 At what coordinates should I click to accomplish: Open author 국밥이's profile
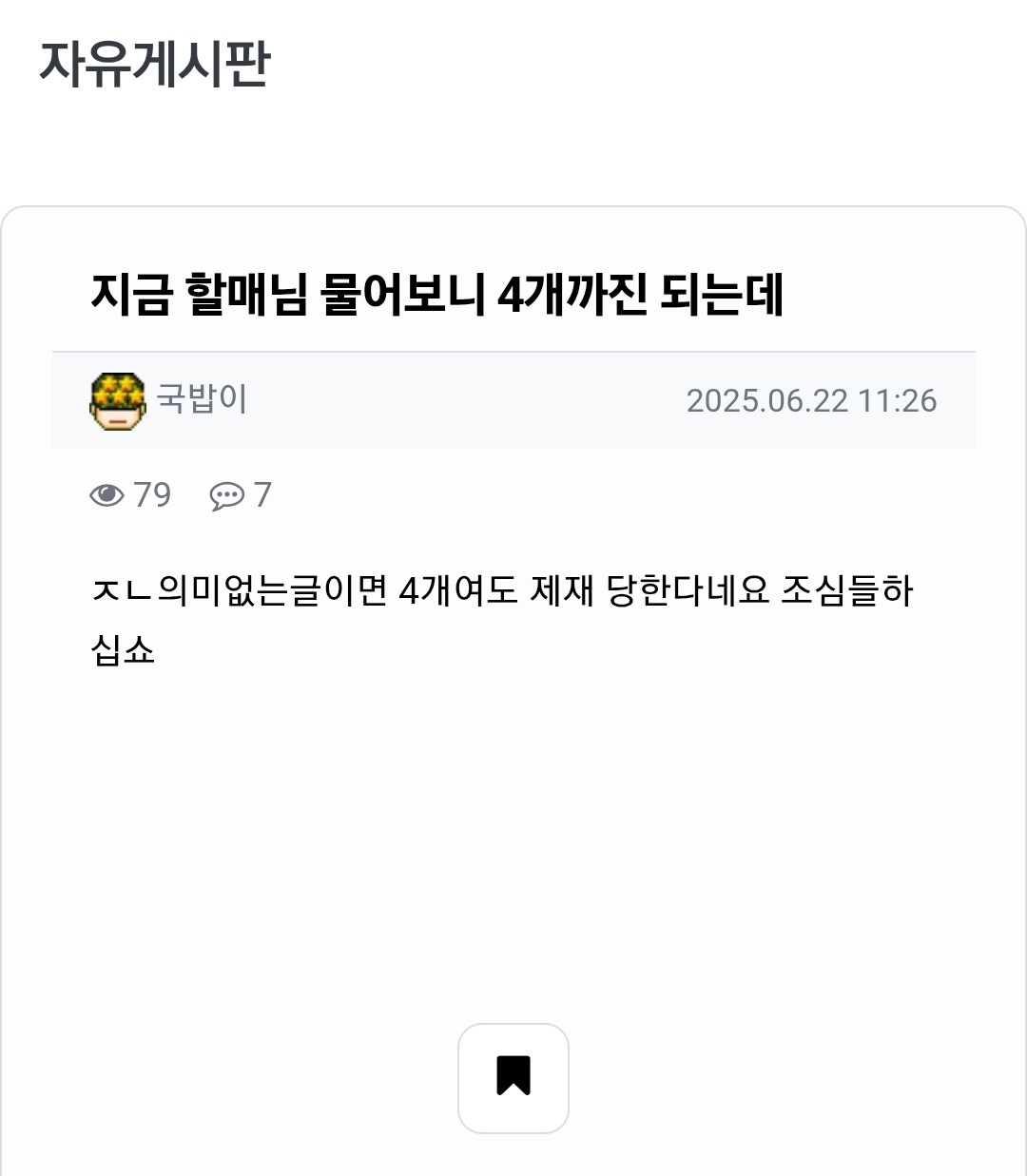(x=201, y=398)
